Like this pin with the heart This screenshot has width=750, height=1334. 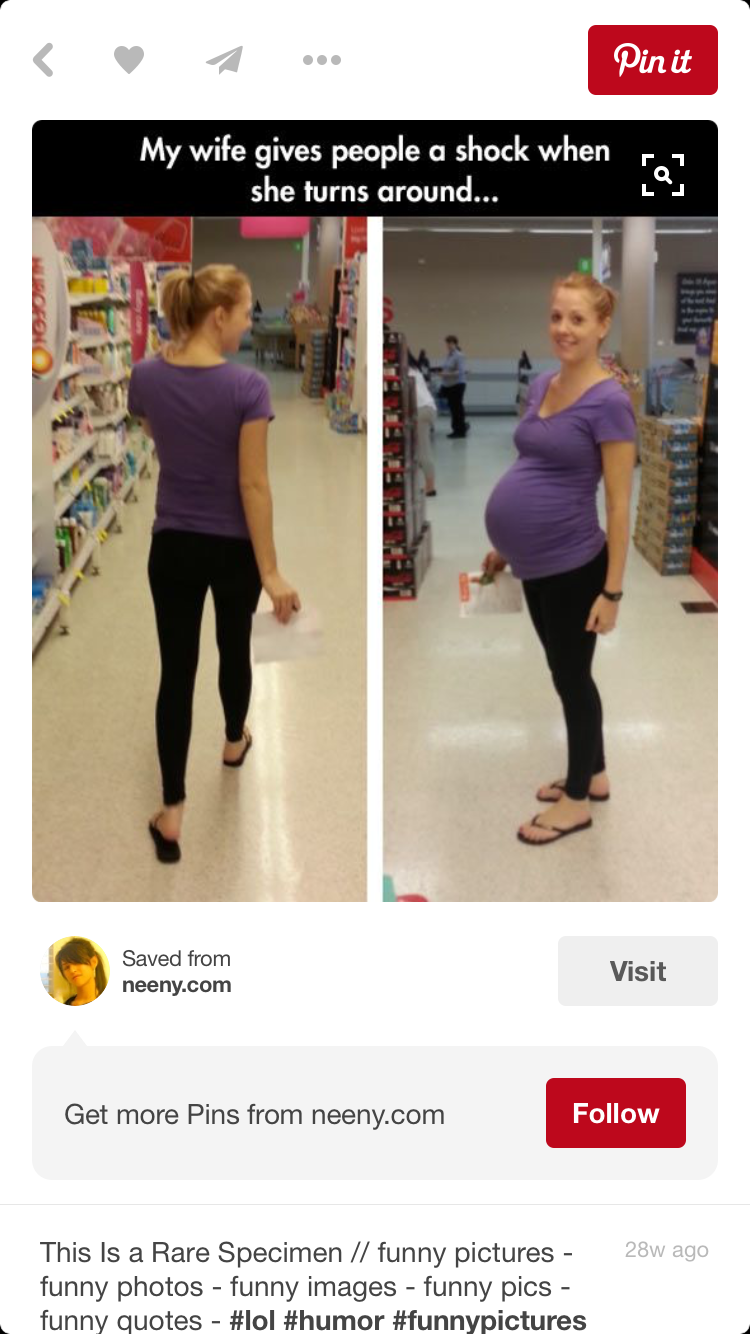pyautogui.click(x=129, y=60)
